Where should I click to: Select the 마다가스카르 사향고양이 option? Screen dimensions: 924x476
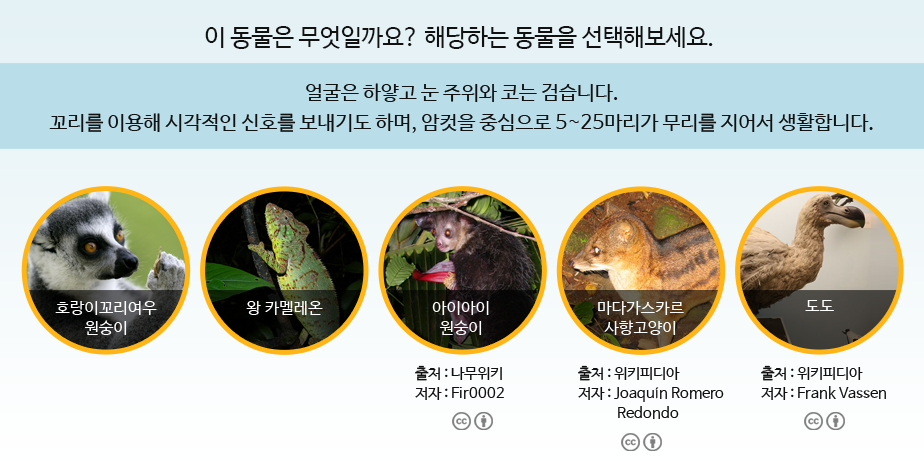tap(640, 270)
